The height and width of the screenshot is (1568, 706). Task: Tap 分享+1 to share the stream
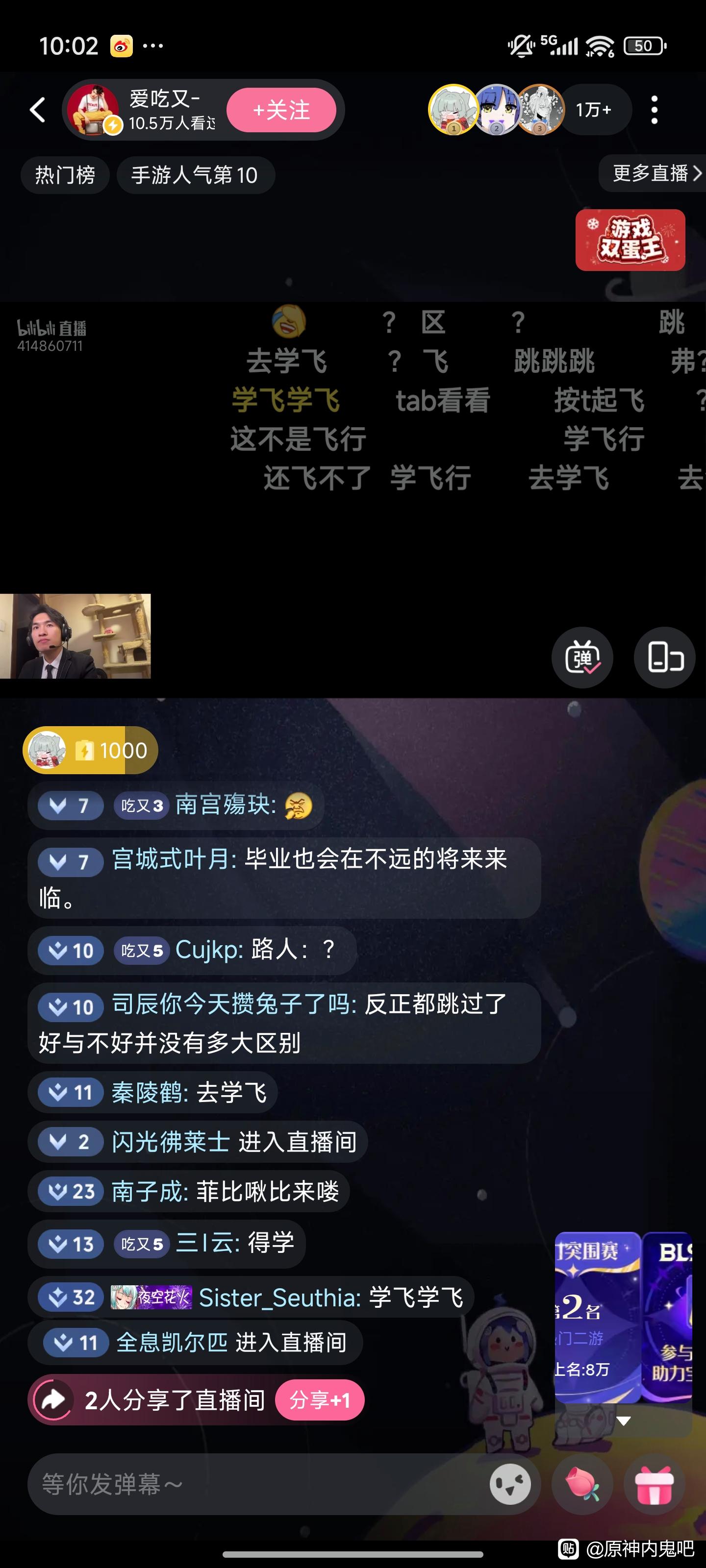319,1400
